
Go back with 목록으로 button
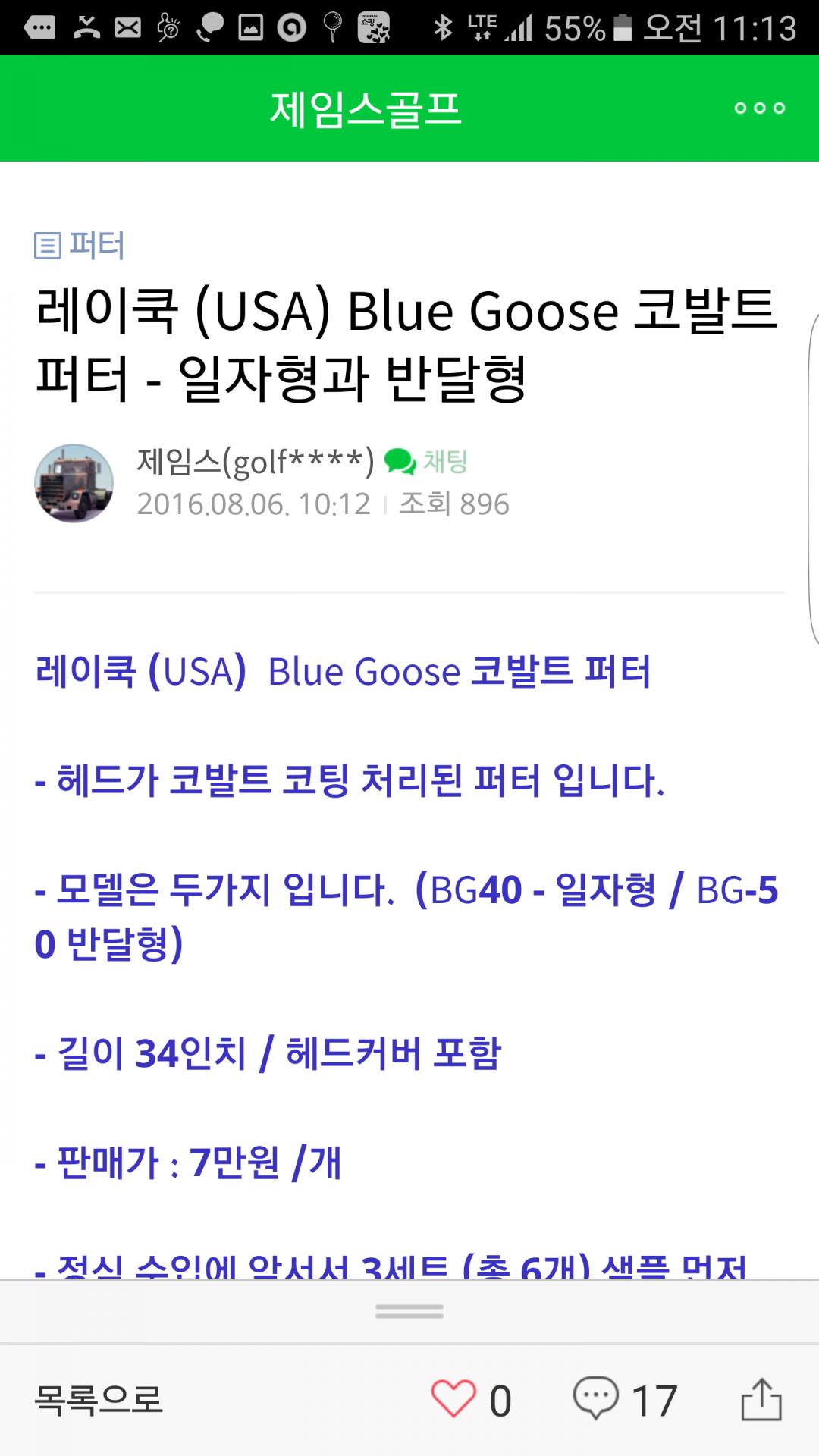coord(99,1400)
